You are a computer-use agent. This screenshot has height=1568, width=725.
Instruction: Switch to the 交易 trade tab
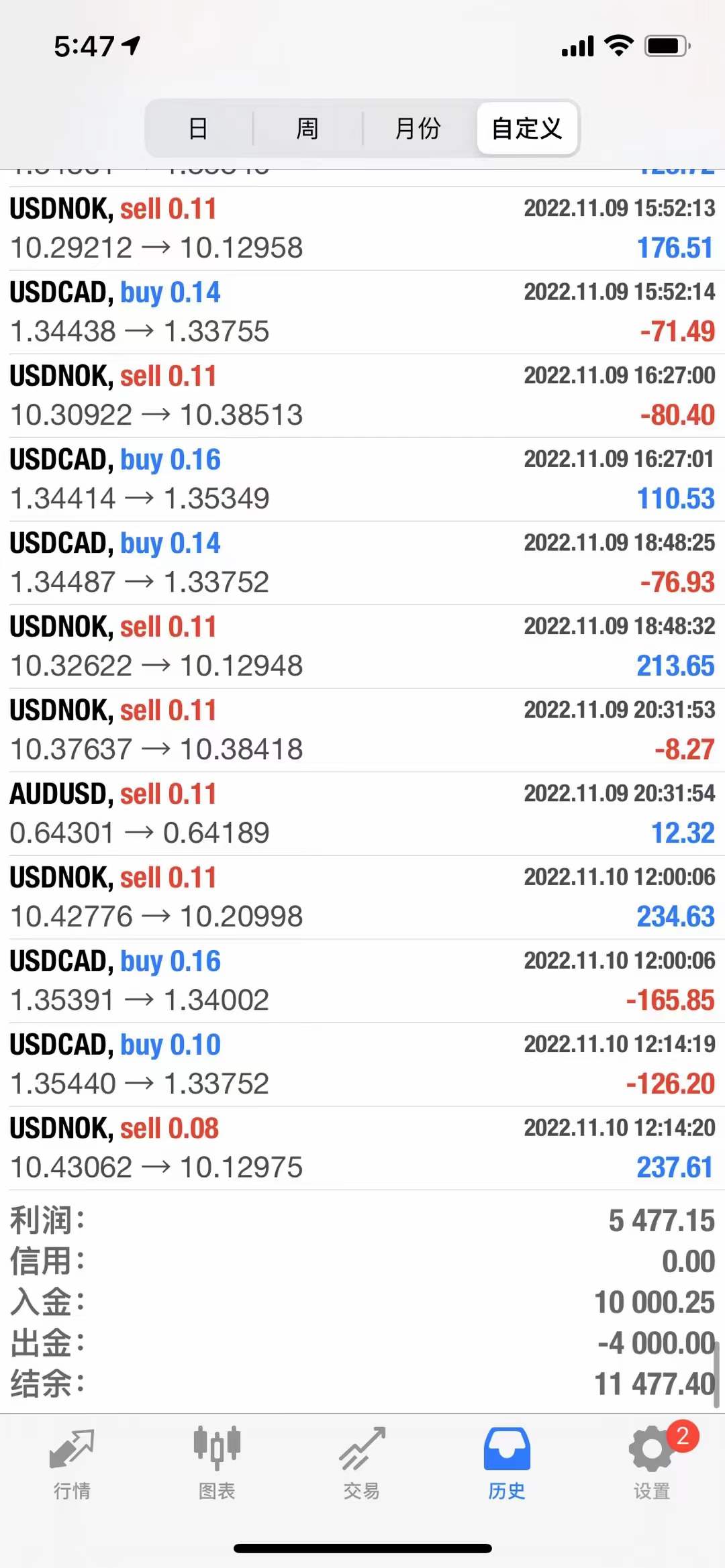[x=362, y=1464]
